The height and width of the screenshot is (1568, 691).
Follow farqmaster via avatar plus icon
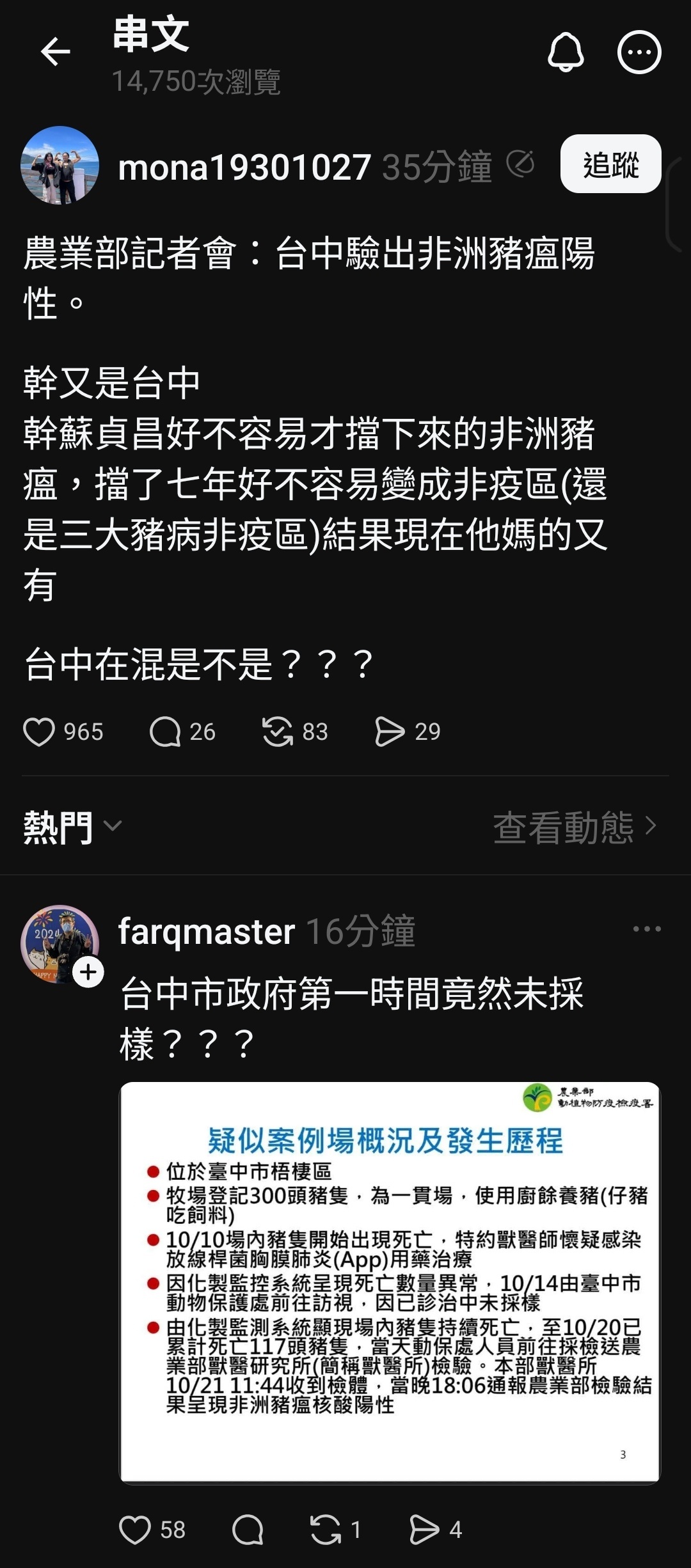88,973
